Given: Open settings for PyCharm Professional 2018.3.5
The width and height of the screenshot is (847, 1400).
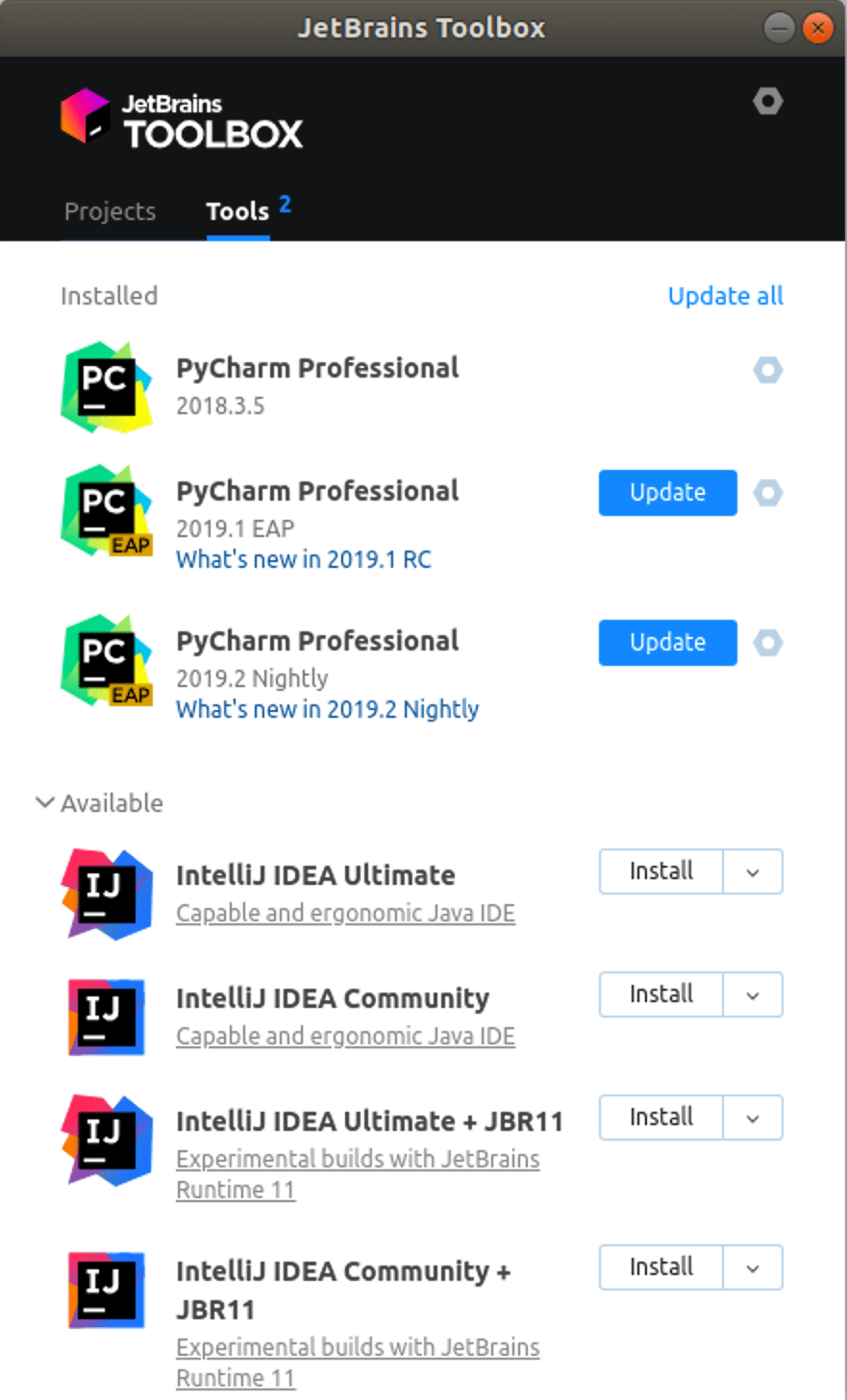Looking at the screenshot, I should click(x=767, y=370).
